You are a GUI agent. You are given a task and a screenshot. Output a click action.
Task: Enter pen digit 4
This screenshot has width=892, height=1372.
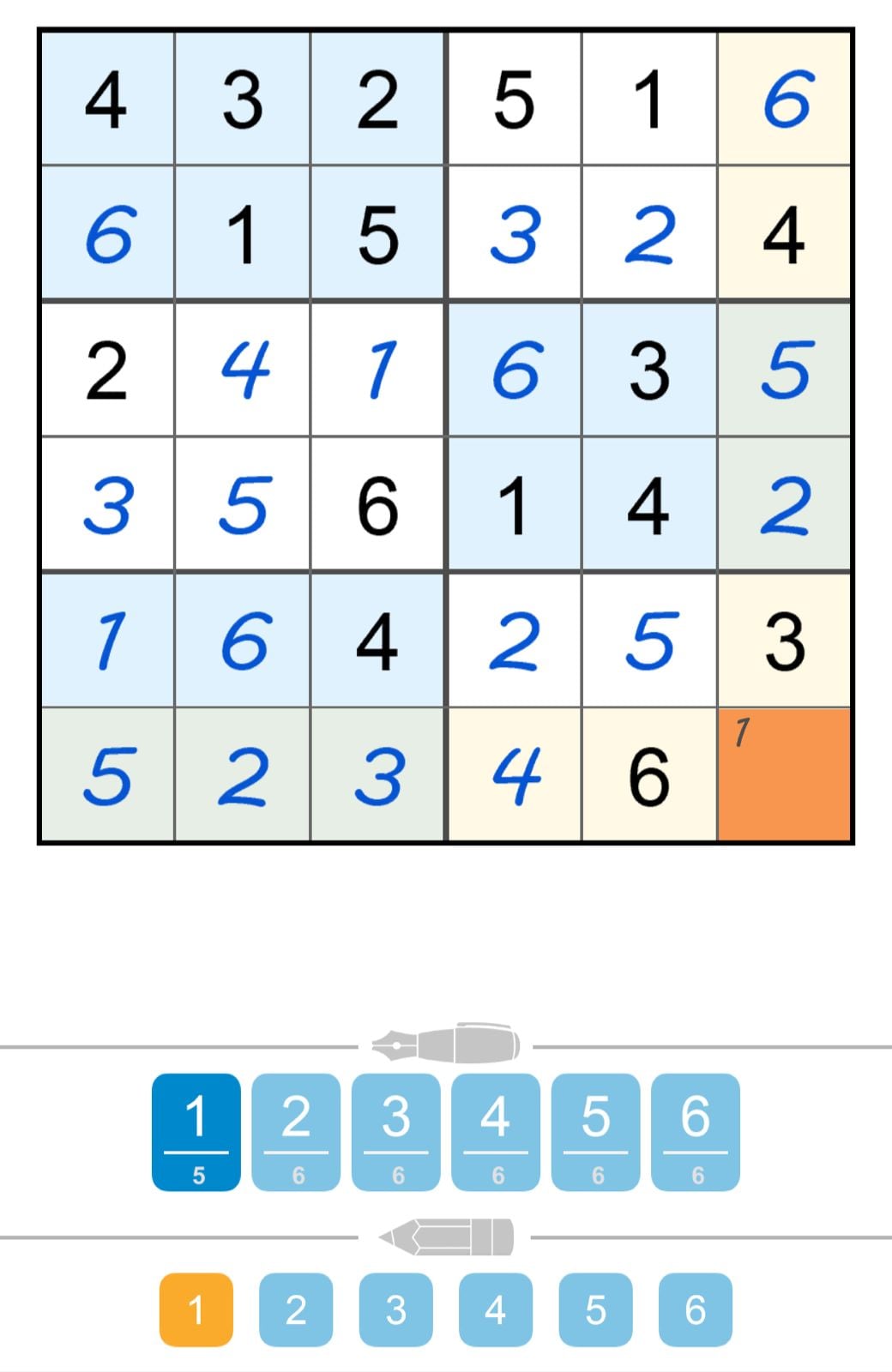pyautogui.click(x=496, y=1131)
